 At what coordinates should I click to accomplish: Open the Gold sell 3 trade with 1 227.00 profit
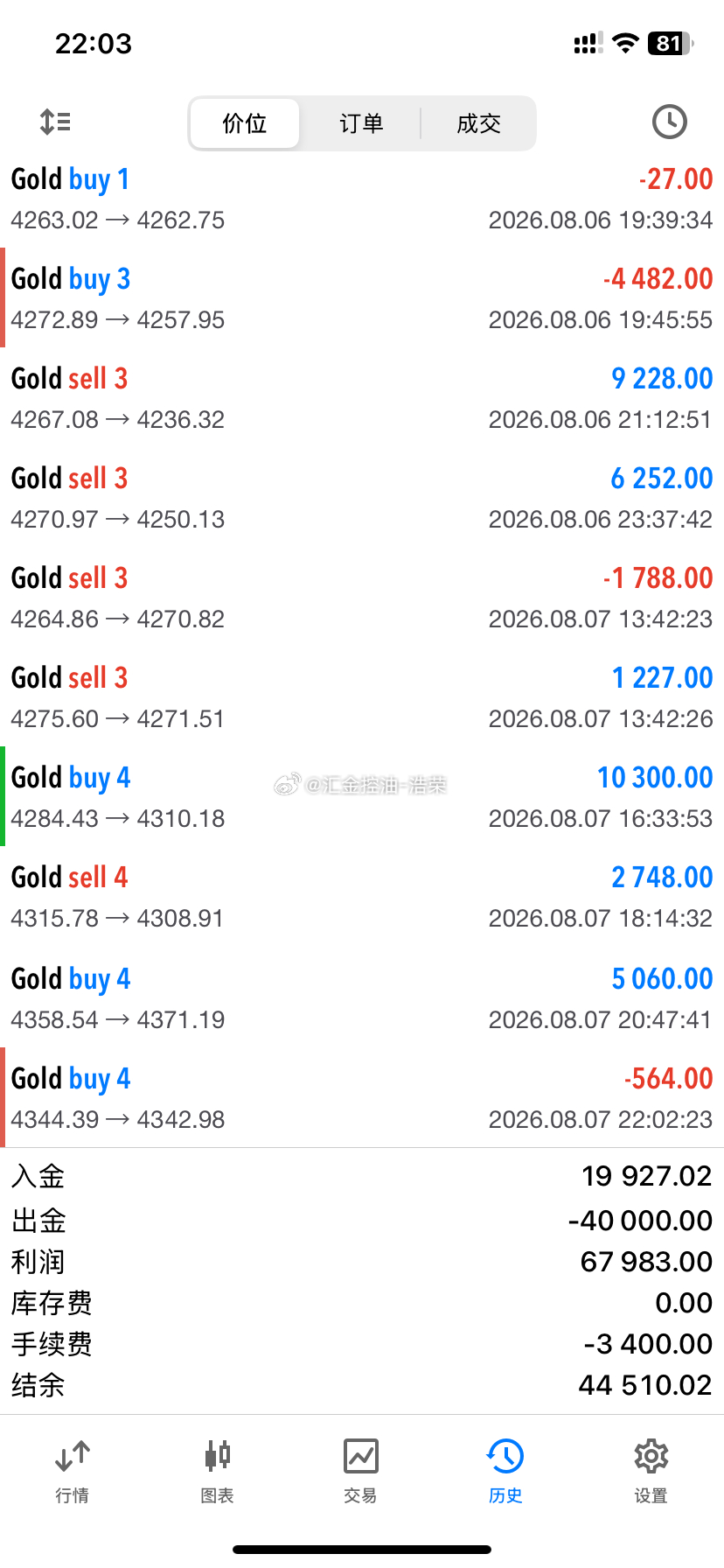[x=362, y=696]
